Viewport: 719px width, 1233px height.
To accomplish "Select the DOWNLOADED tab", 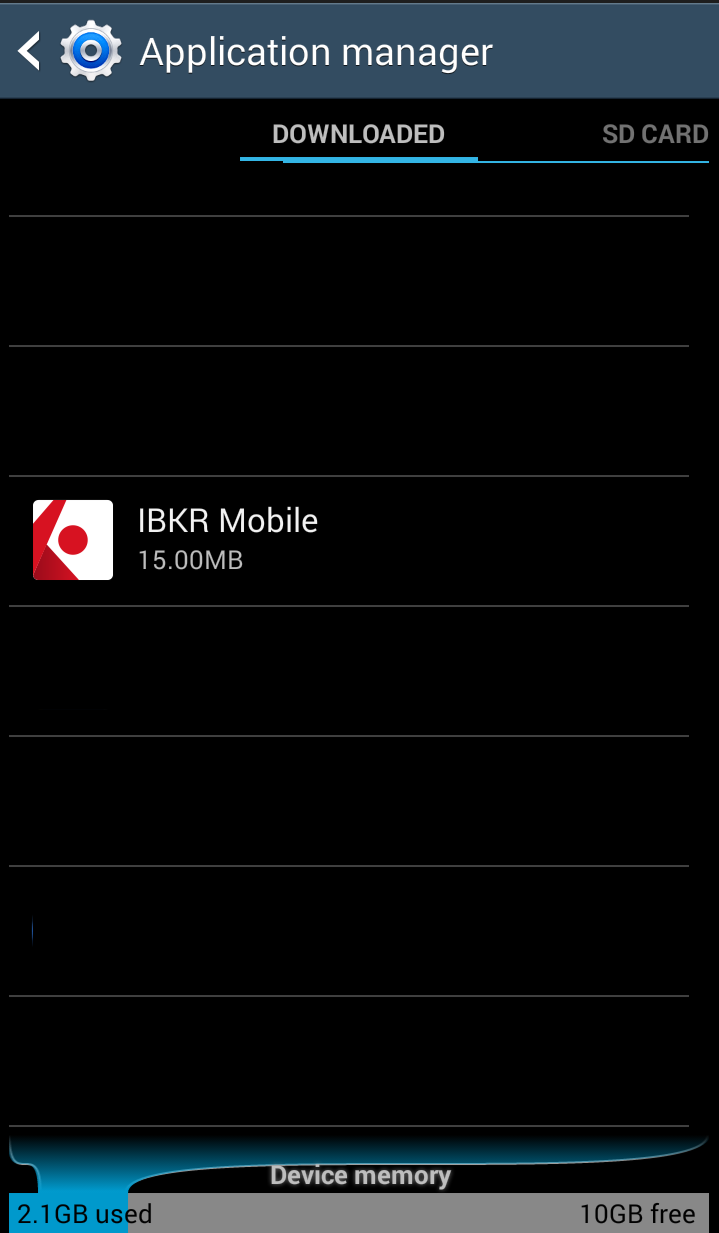I will [x=358, y=134].
